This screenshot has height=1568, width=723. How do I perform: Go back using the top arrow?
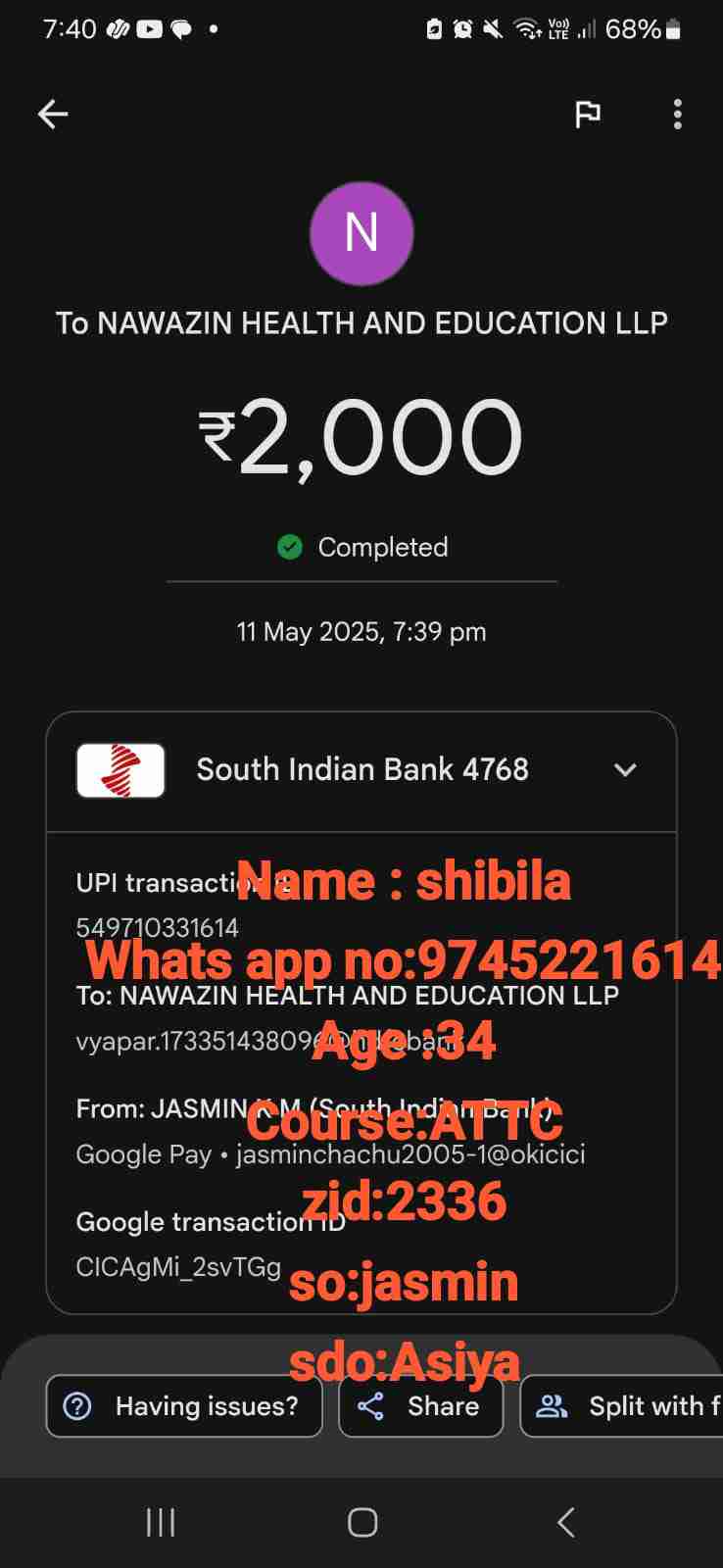click(x=53, y=115)
